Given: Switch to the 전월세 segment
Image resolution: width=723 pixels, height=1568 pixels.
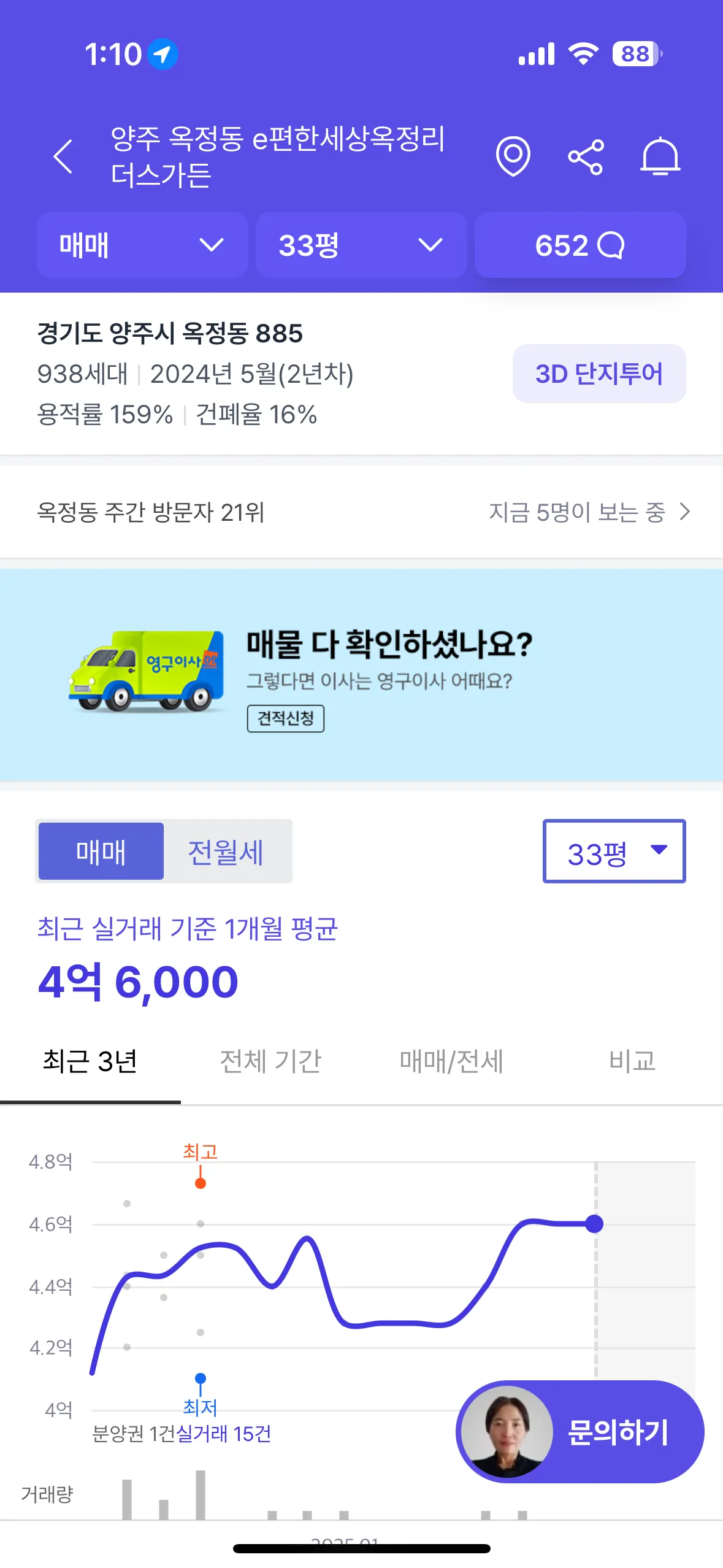Looking at the screenshot, I should point(226,851).
